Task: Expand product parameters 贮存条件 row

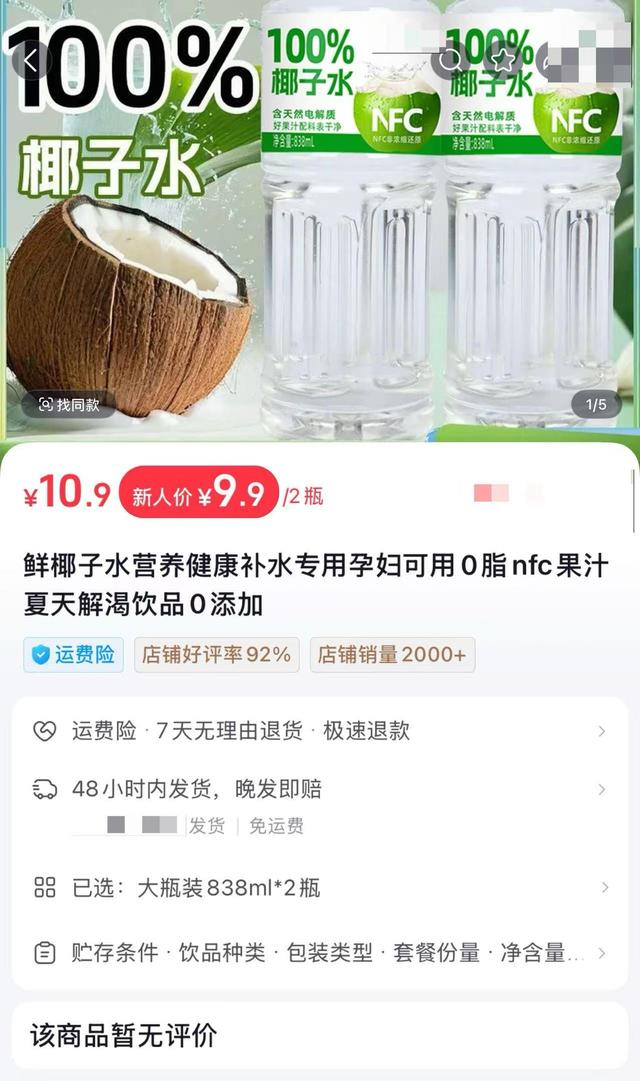Action: 320,953
